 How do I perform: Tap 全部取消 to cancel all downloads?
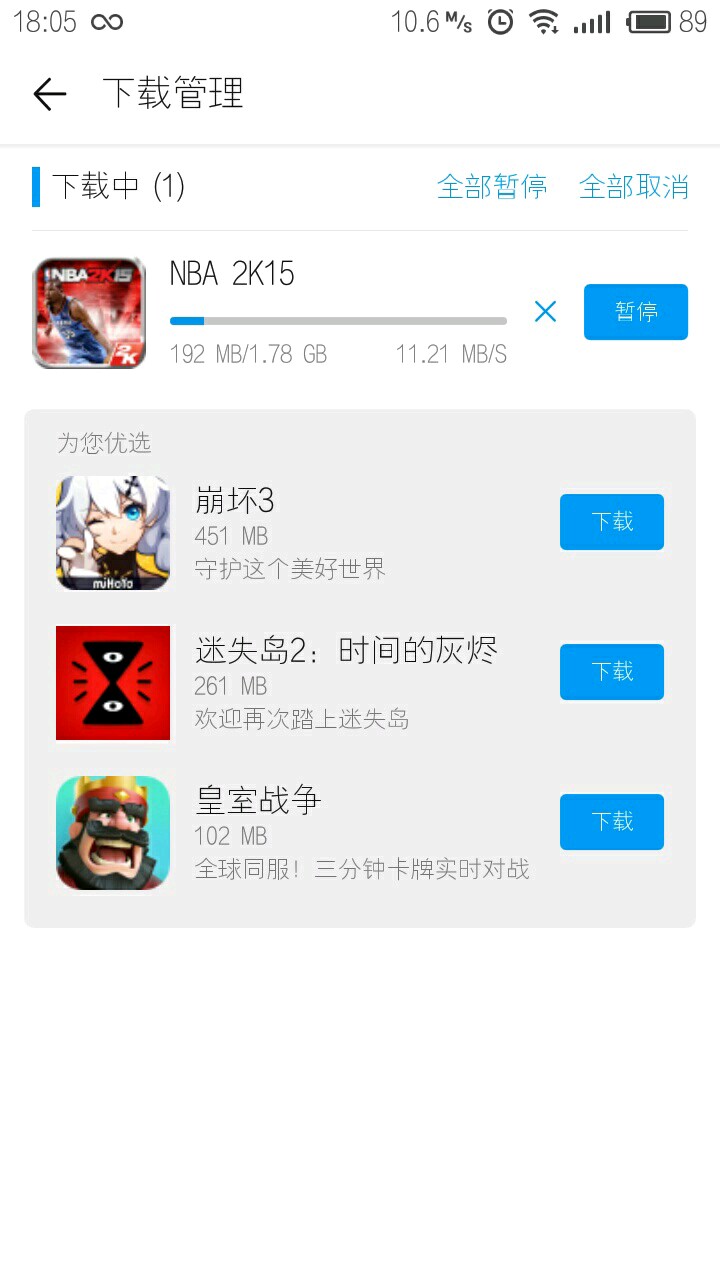tap(634, 186)
